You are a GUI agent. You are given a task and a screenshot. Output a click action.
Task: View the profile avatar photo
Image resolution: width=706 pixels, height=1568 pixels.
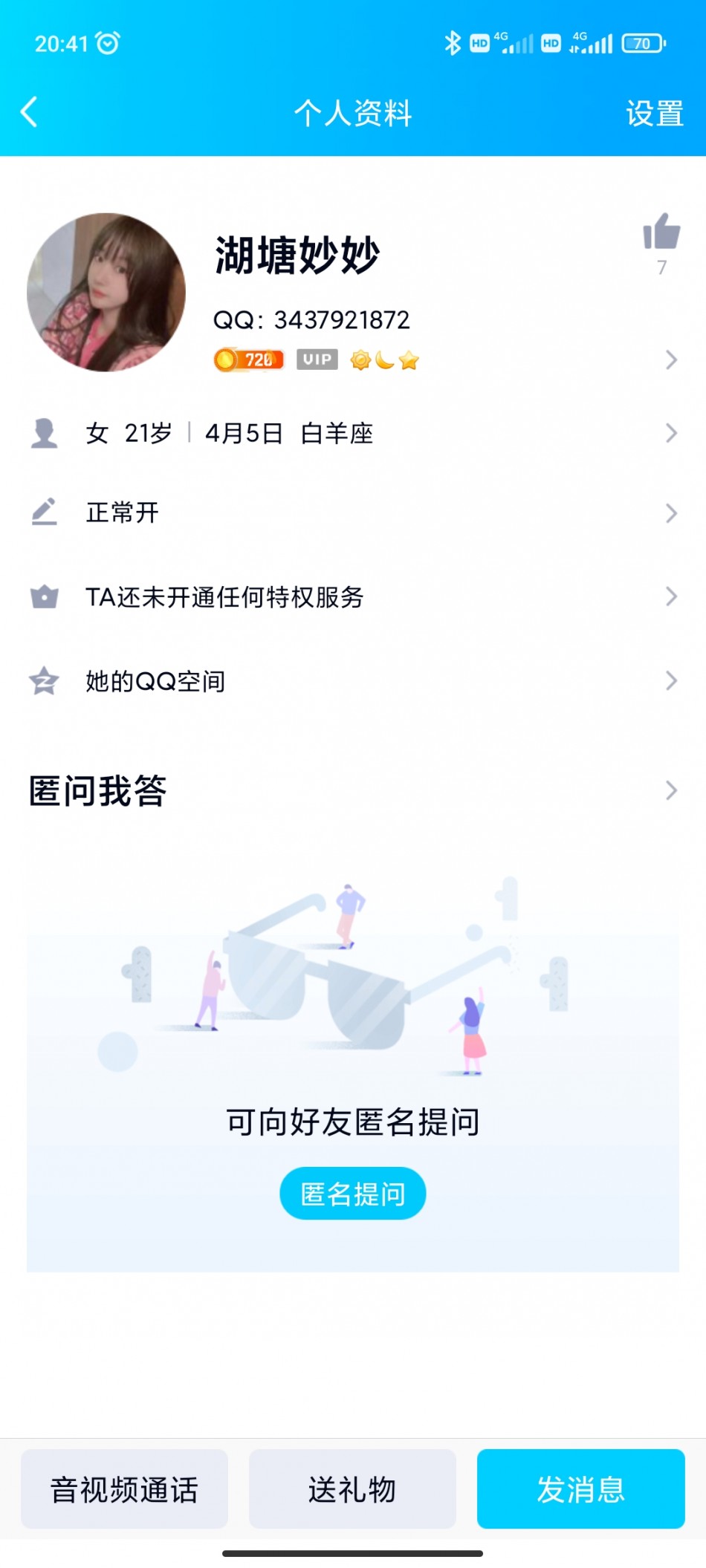pyautogui.click(x=106, y=293)
